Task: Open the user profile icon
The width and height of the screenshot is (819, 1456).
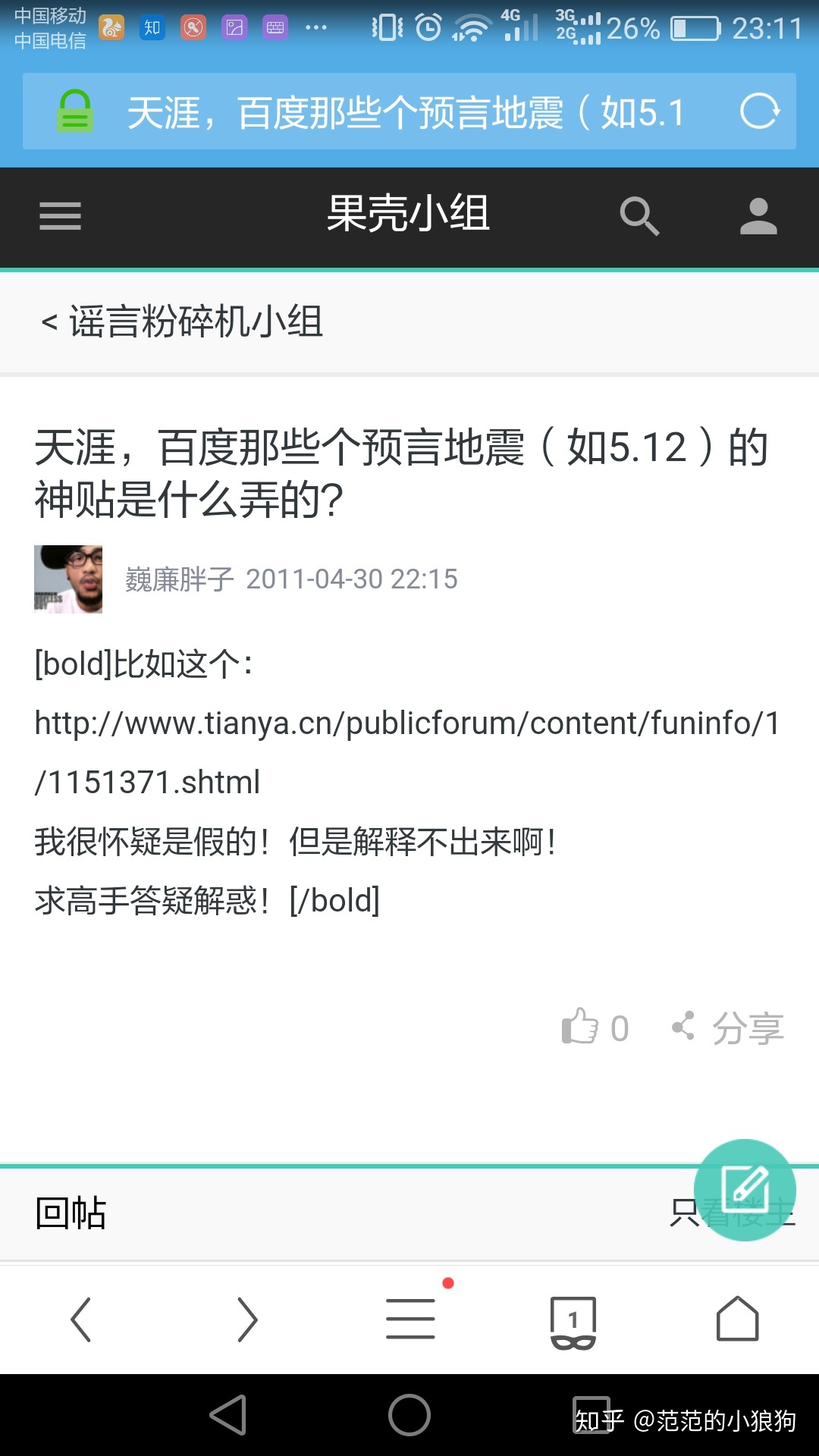Action: pos(758,217)
